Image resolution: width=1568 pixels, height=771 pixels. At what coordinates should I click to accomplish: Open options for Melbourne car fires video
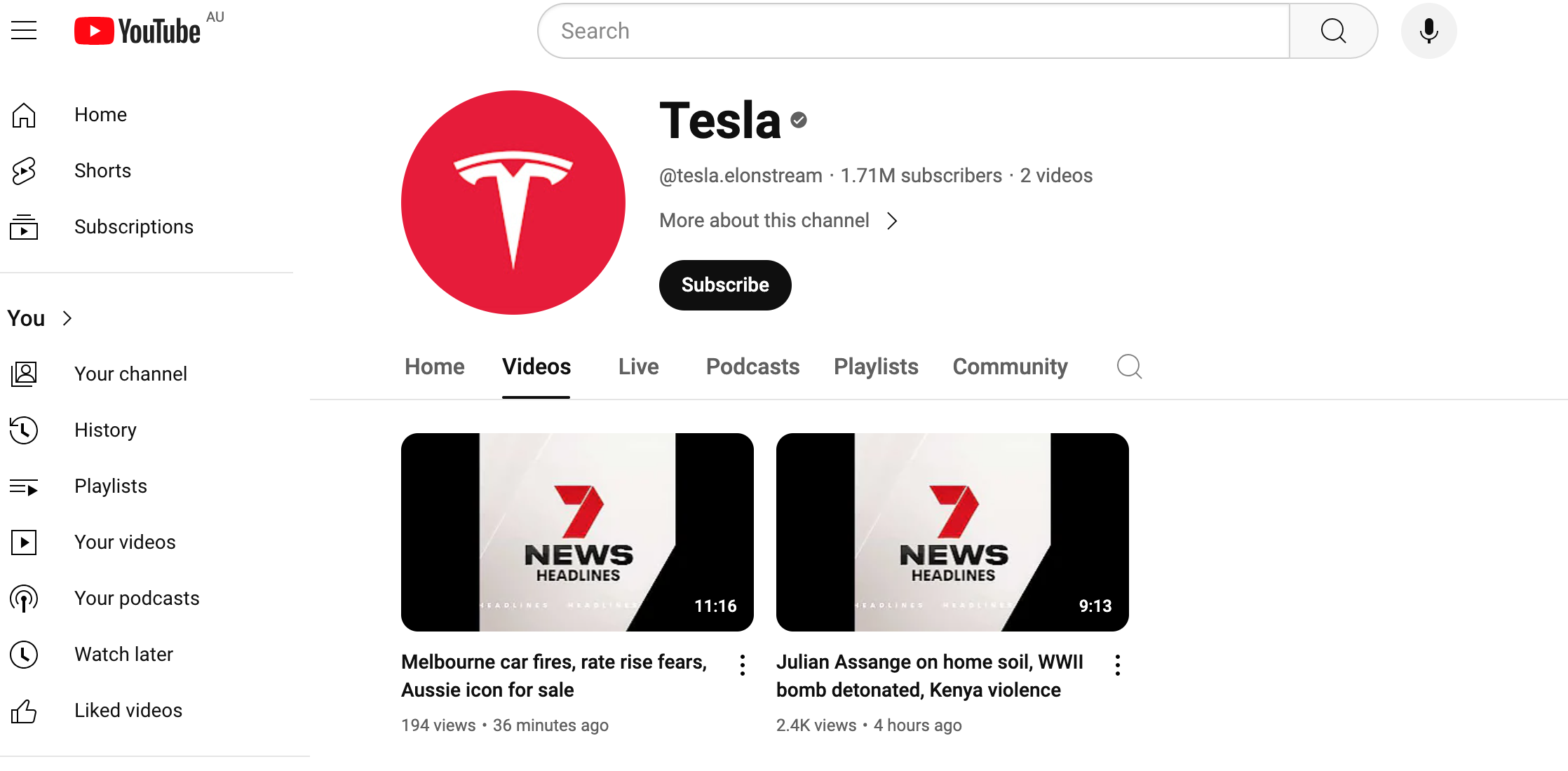click(x=743, y=665)
